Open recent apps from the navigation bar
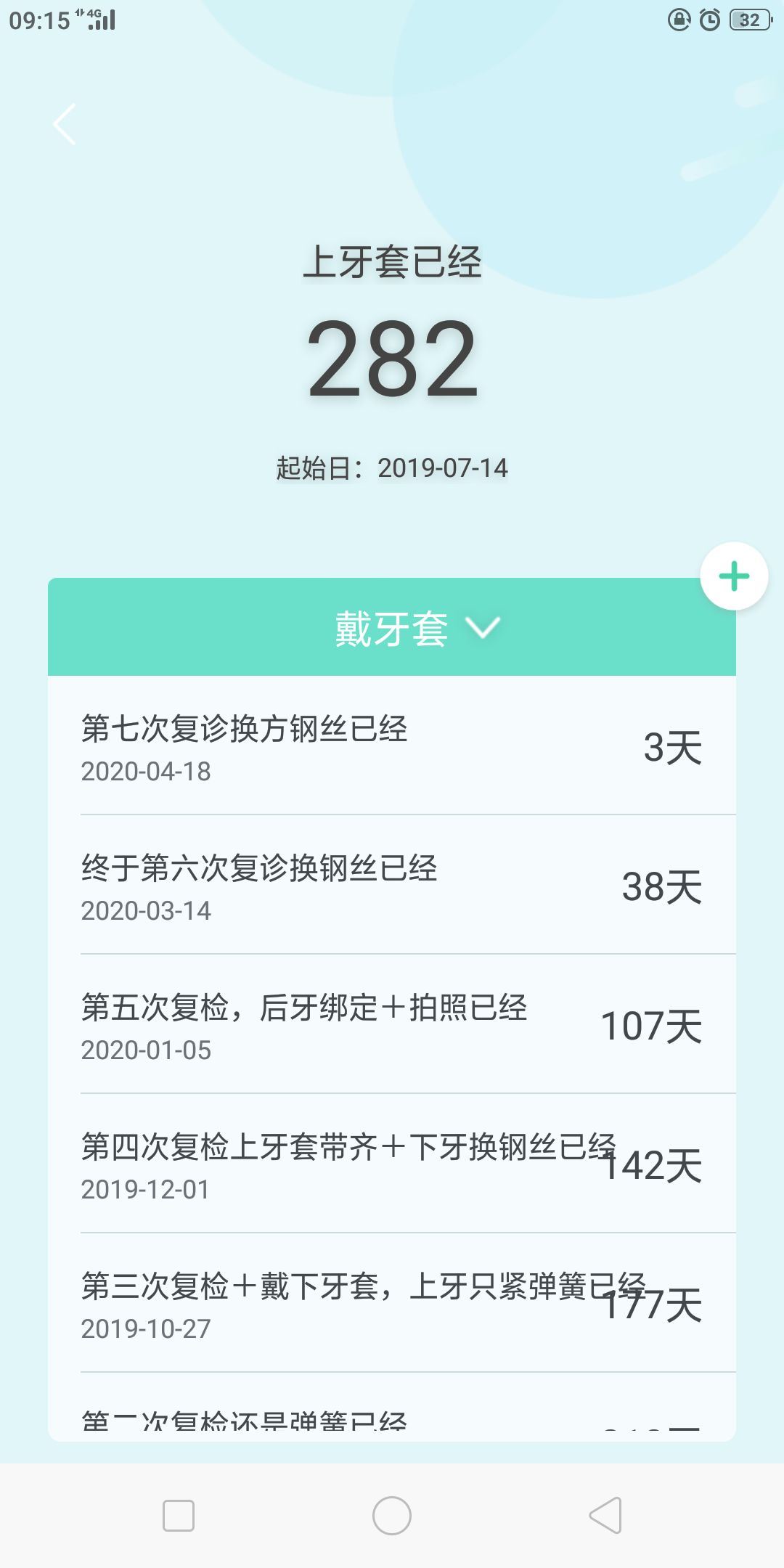This screenshot has width=784, height=1568. coord(179,1516)
